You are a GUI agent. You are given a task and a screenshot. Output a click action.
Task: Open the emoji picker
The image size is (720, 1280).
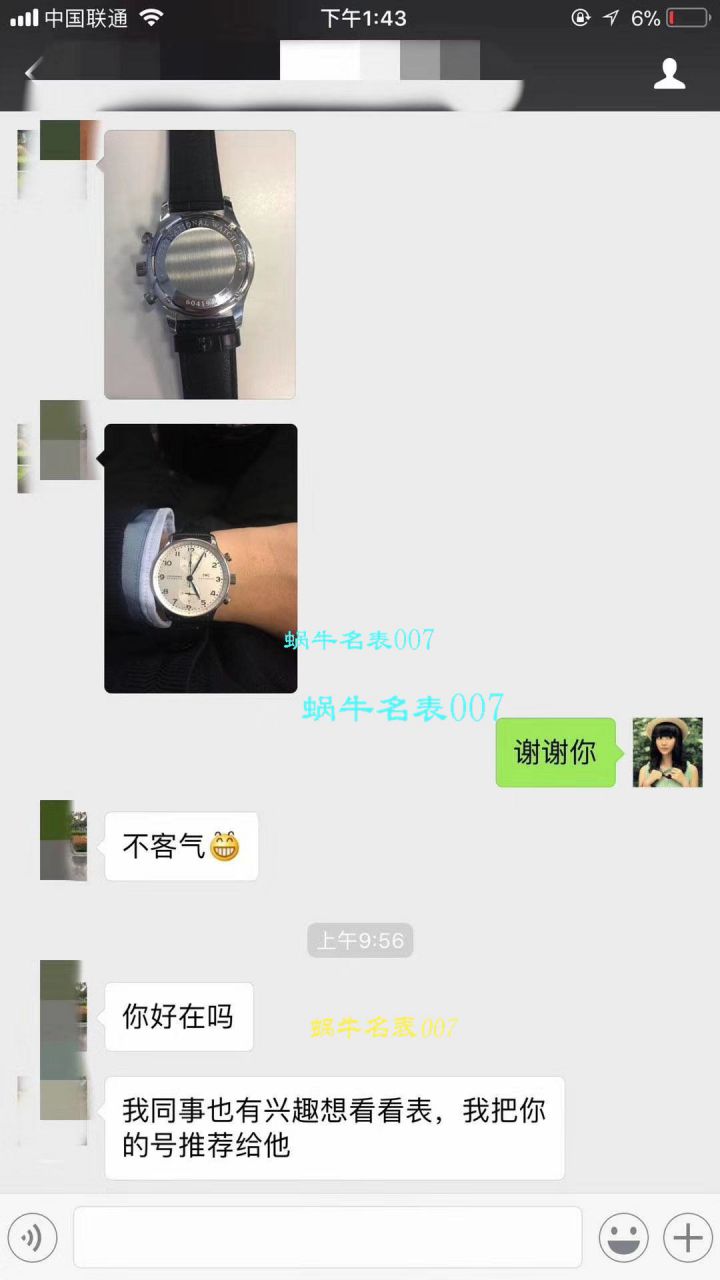(x=623, y=1238)
